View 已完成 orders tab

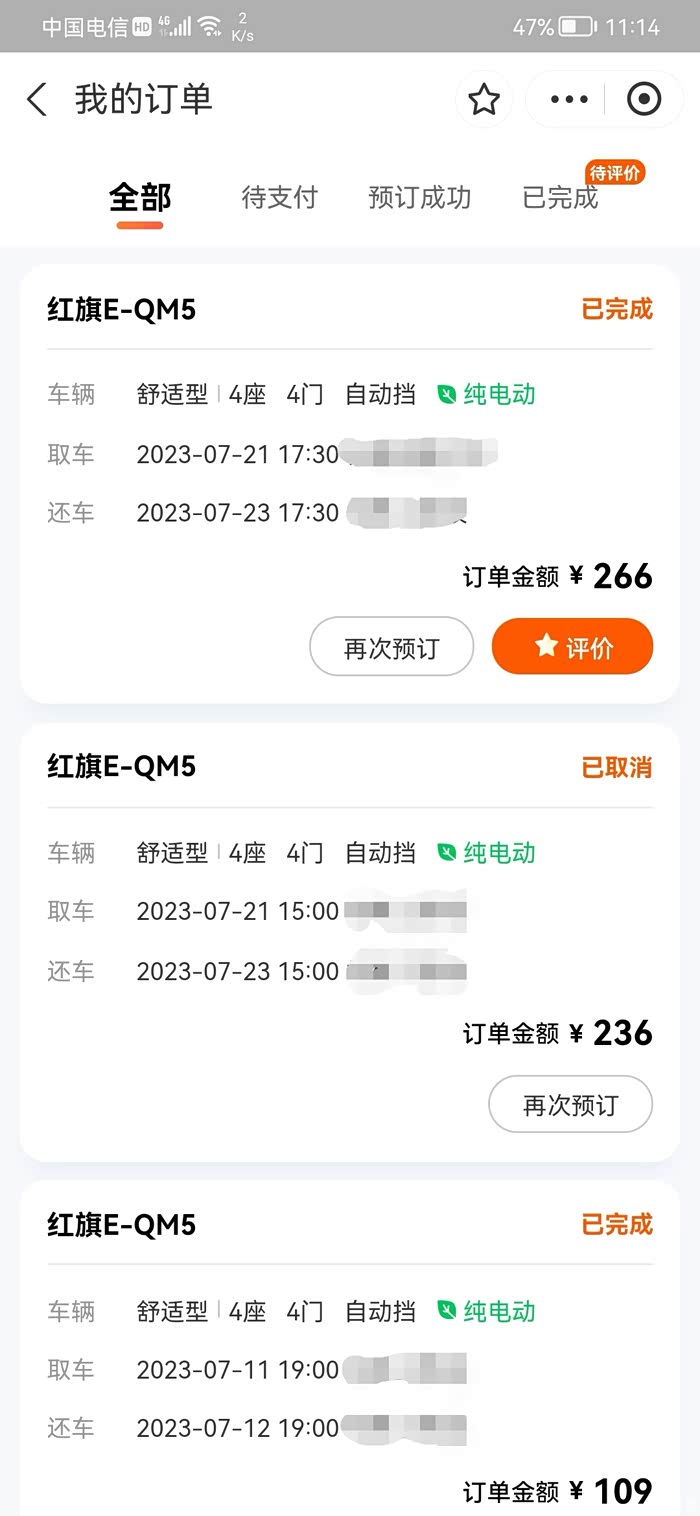click(560, 198)
